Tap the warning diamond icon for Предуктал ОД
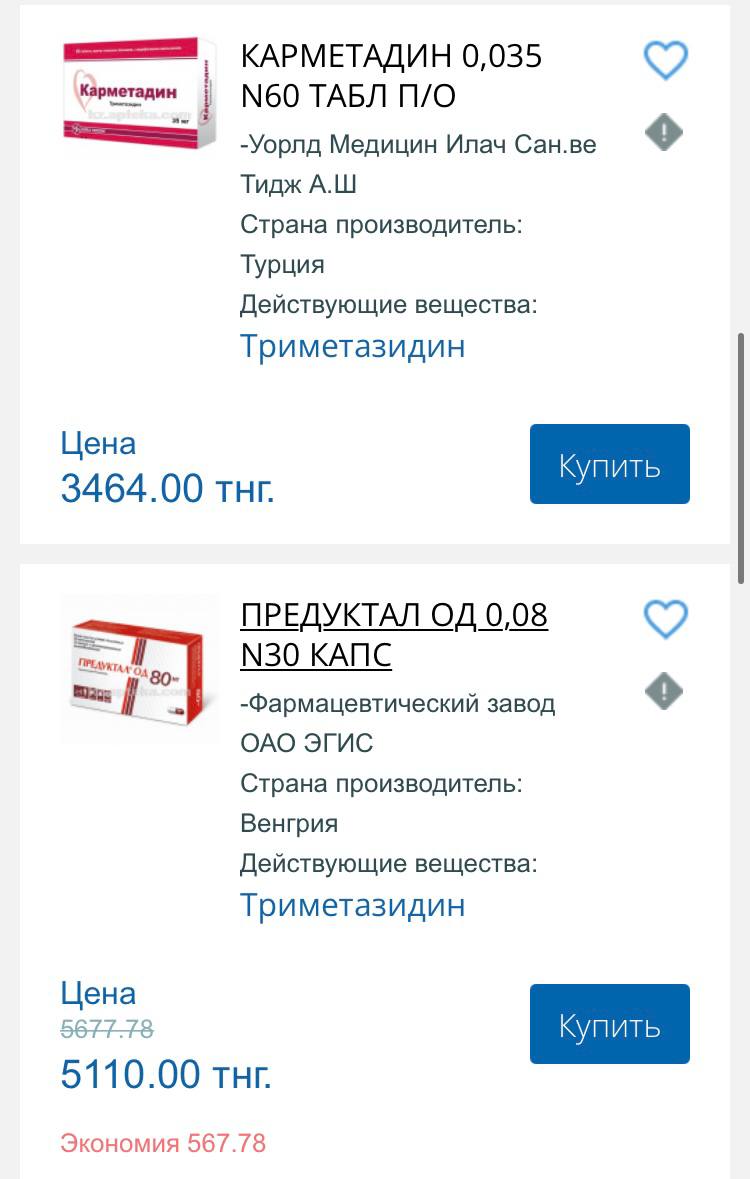The width and height of the screenshot is (750, 1179). 664,691
